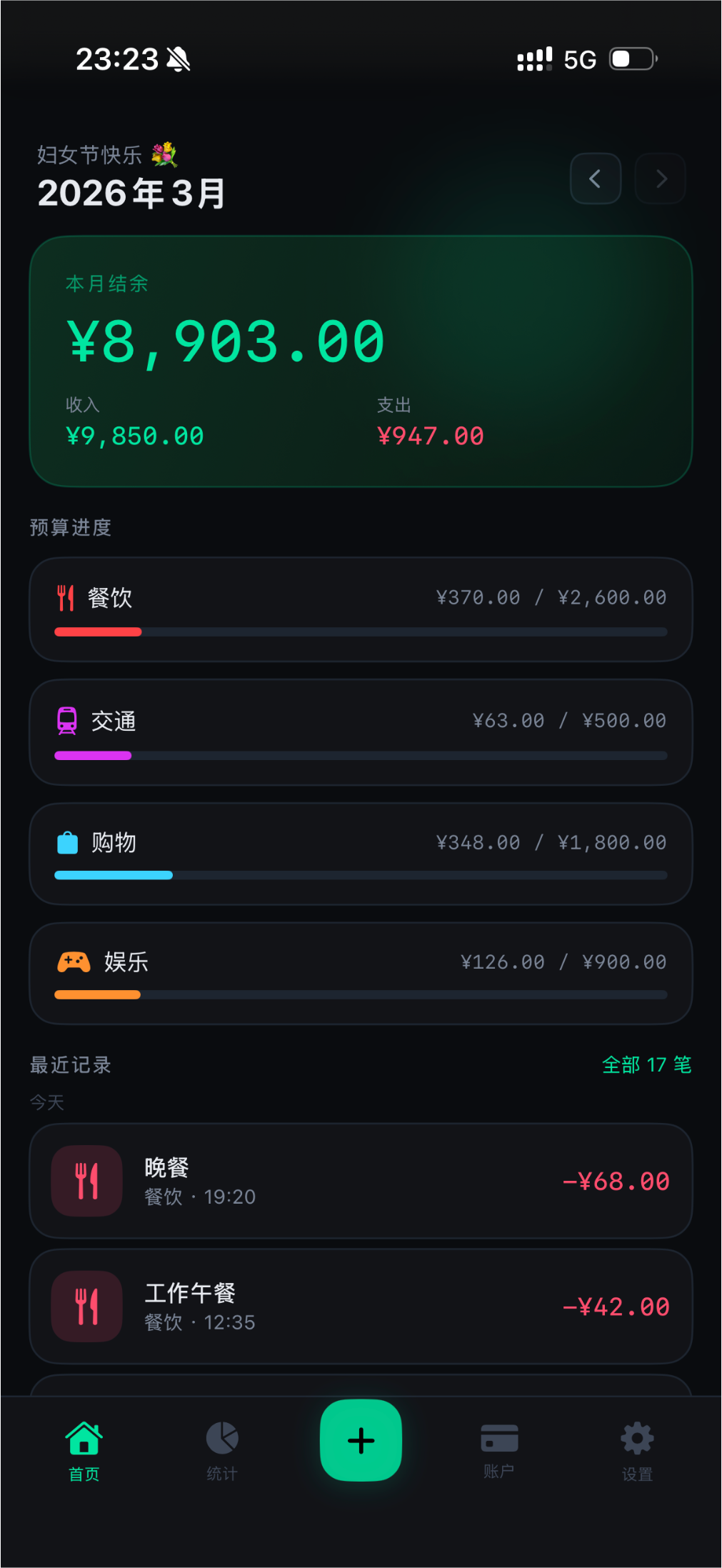Go to previous month with left chevron
Screen dimensions: 722x1568
[x=596, y=179]
